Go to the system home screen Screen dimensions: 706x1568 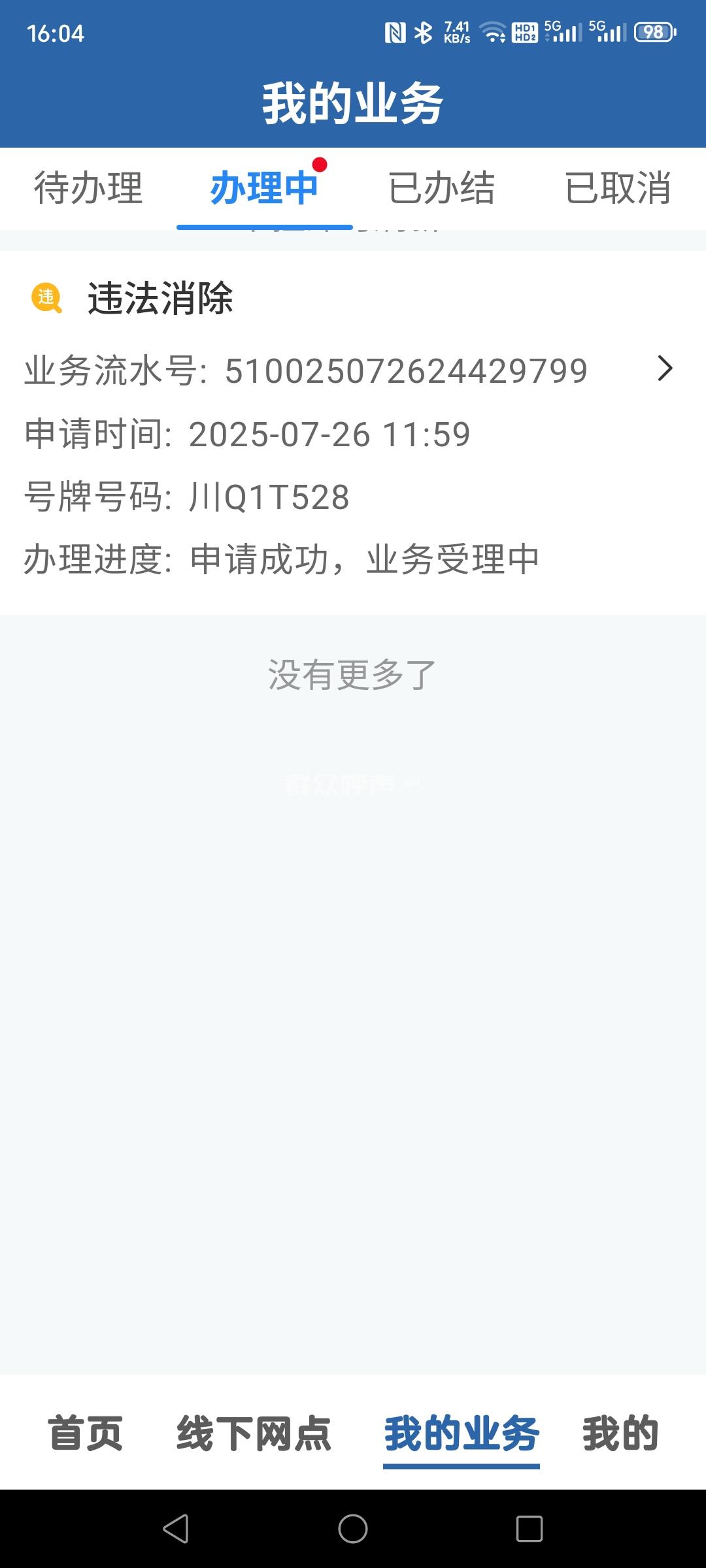tap(353, 1529)
